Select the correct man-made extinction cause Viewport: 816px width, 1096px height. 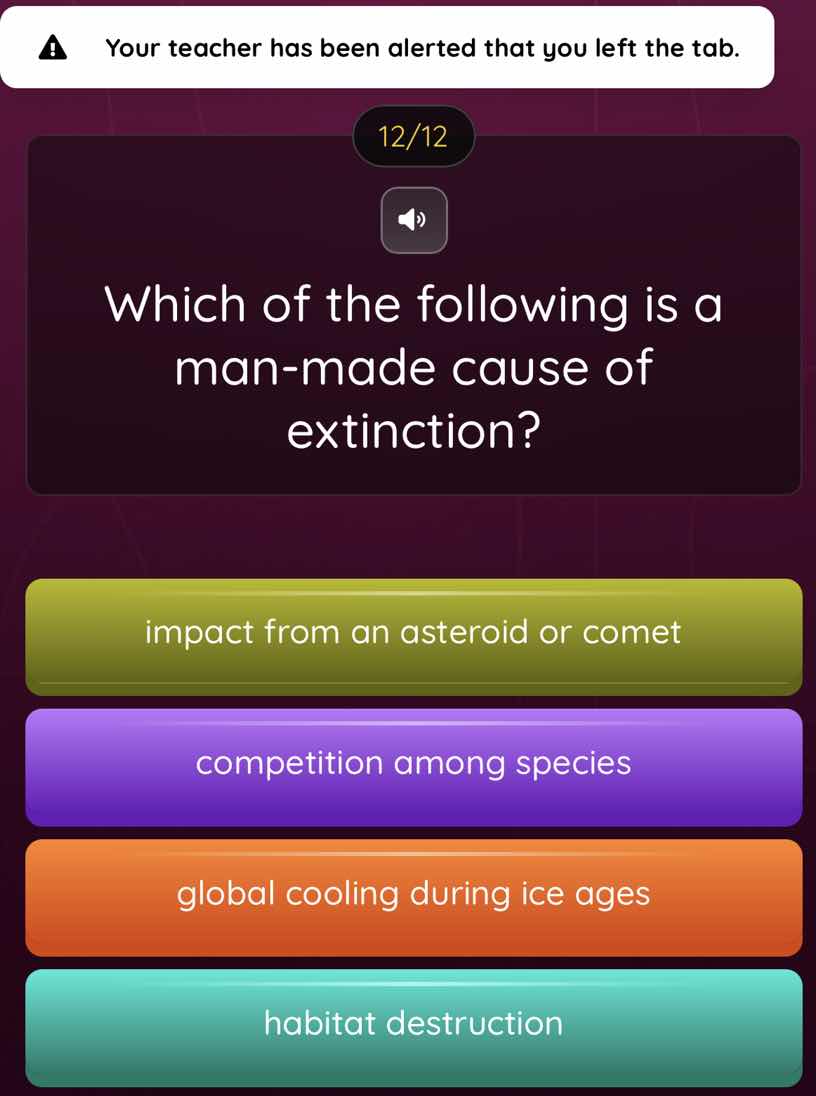click(414, 1023)
